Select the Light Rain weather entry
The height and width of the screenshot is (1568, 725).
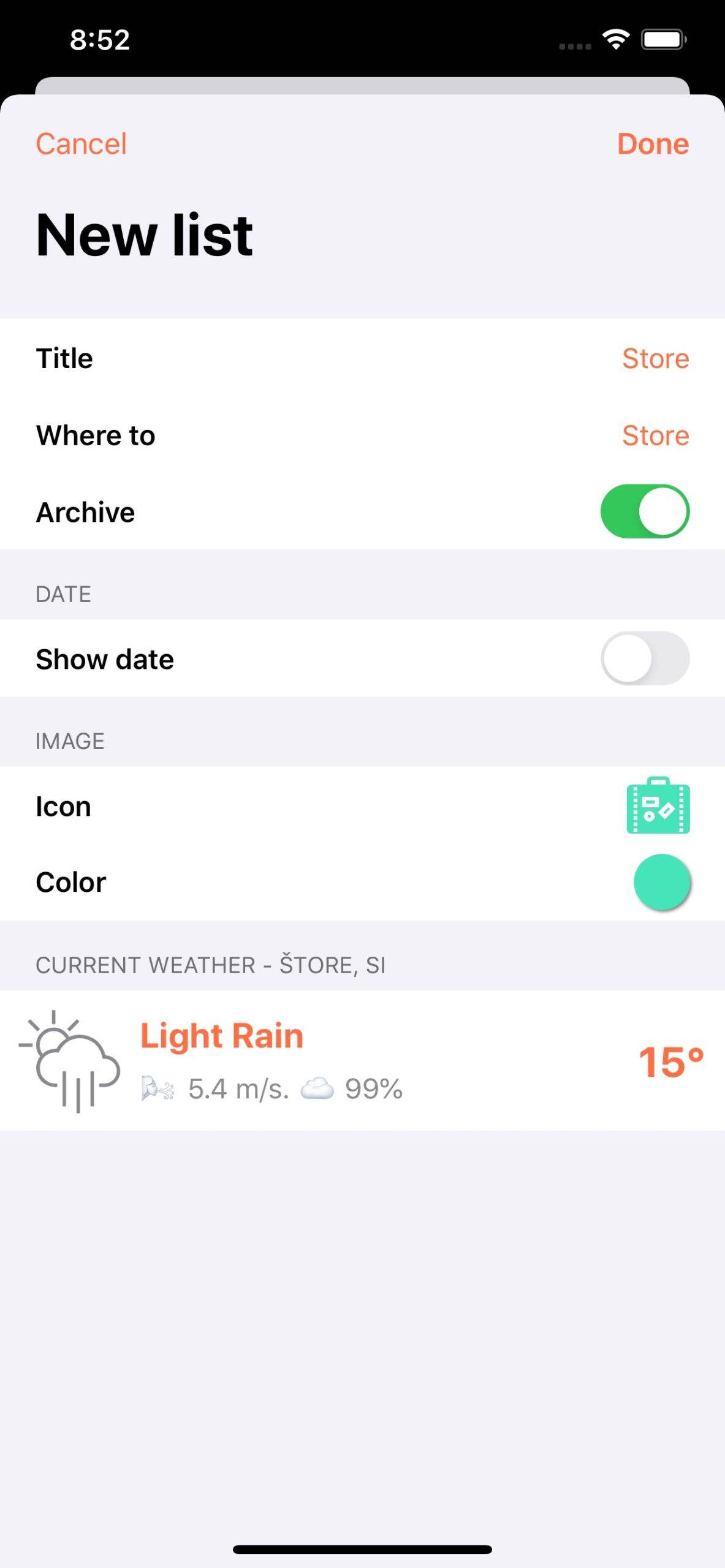221,1035
